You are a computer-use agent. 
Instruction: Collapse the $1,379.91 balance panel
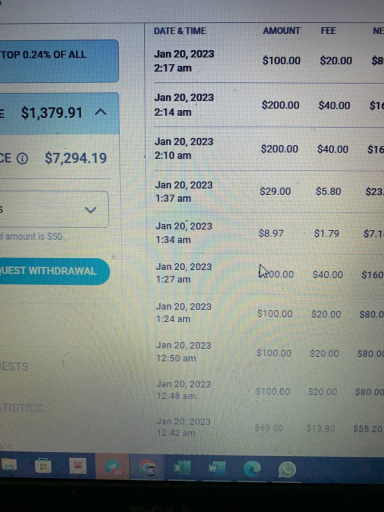pos(101,112)
